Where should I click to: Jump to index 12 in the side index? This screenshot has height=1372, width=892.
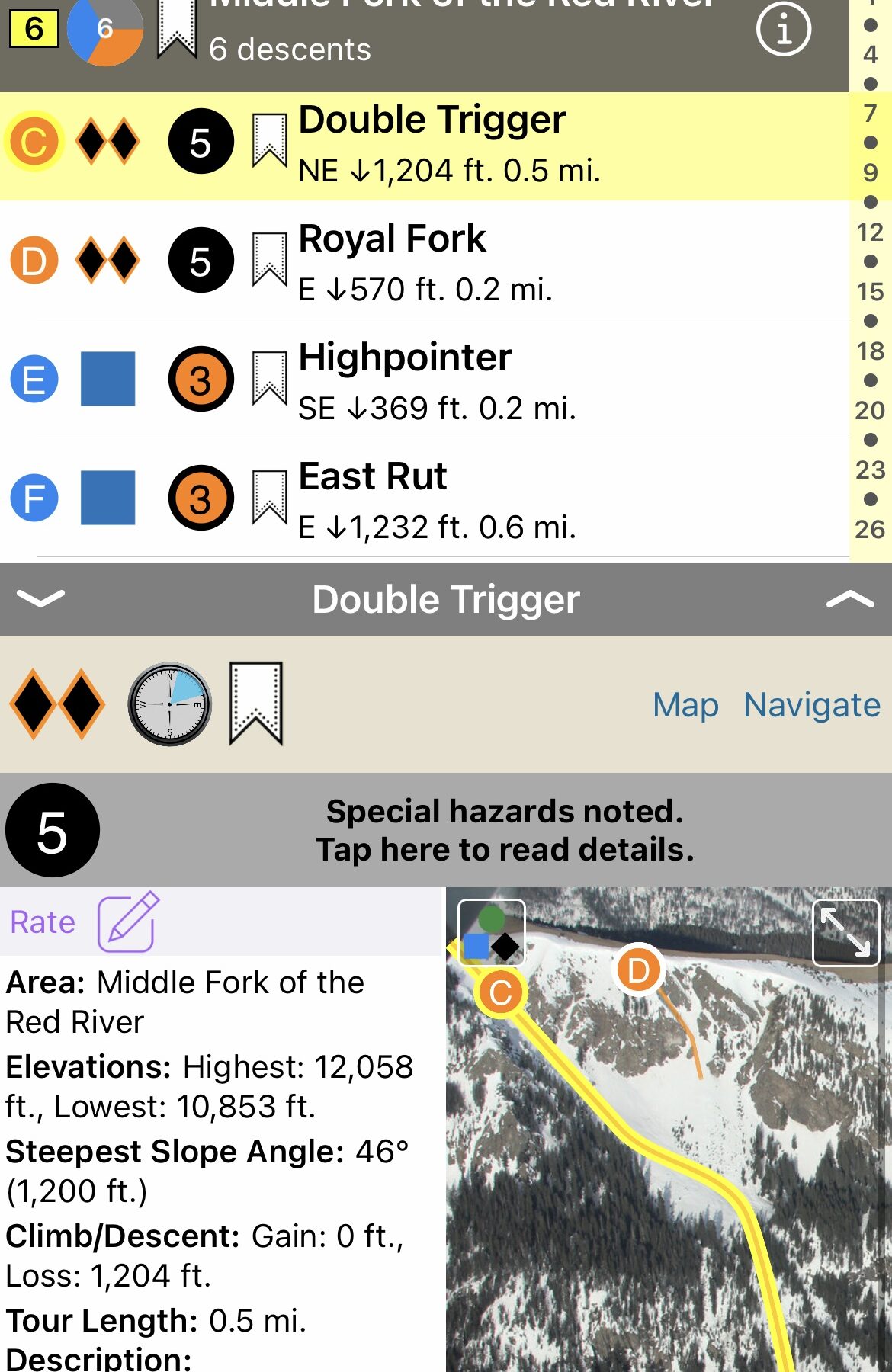[x=870, y=232]
